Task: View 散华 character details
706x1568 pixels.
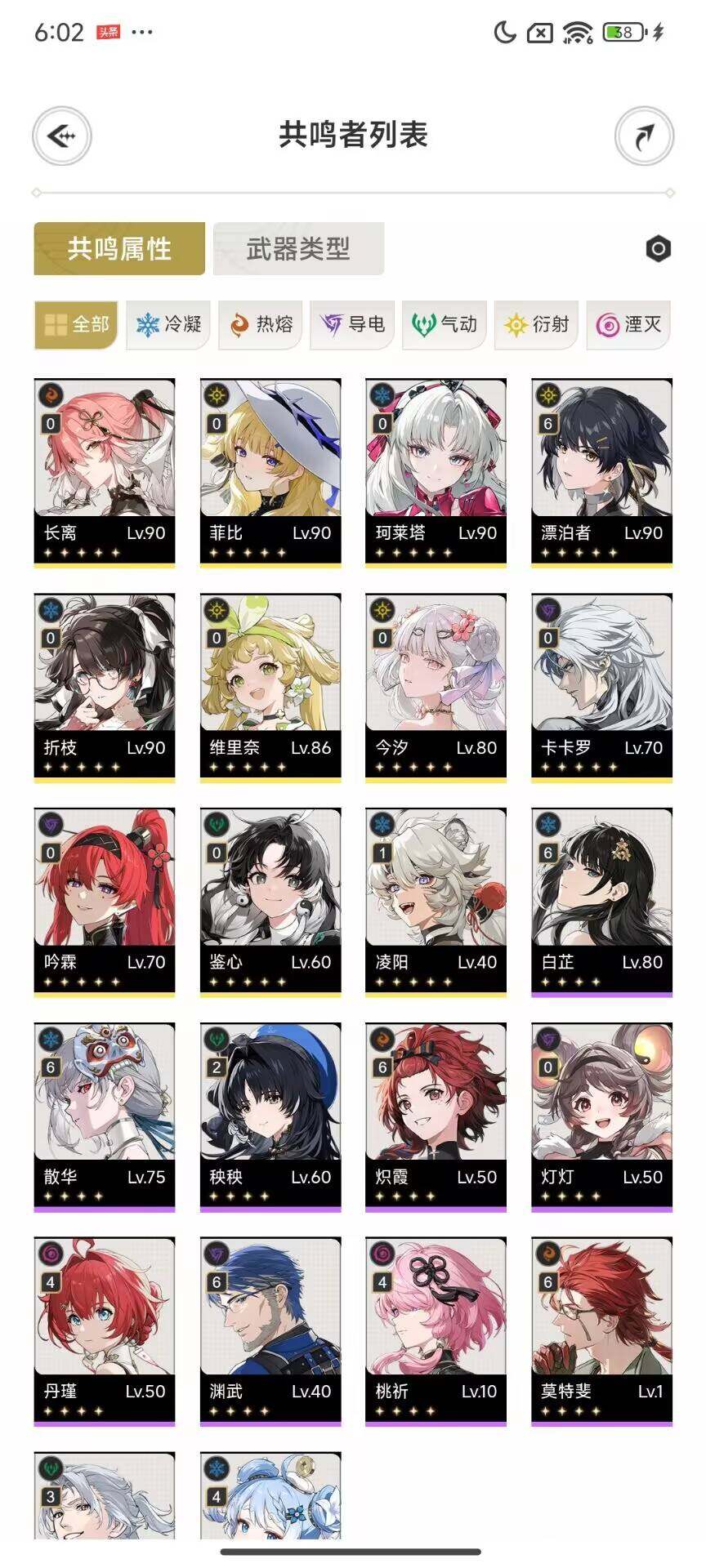Action: (105, 1116)
